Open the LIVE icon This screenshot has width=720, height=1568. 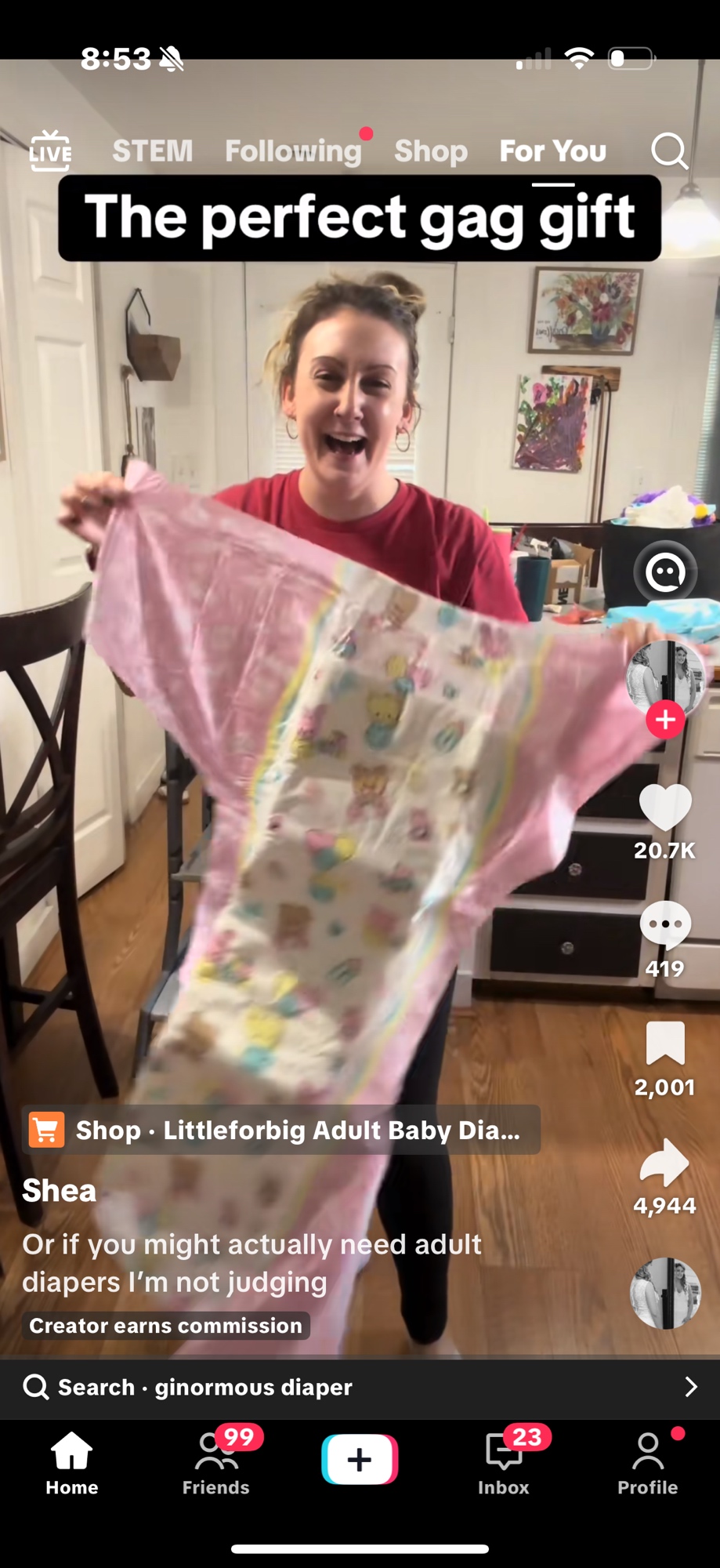(50, 151)
